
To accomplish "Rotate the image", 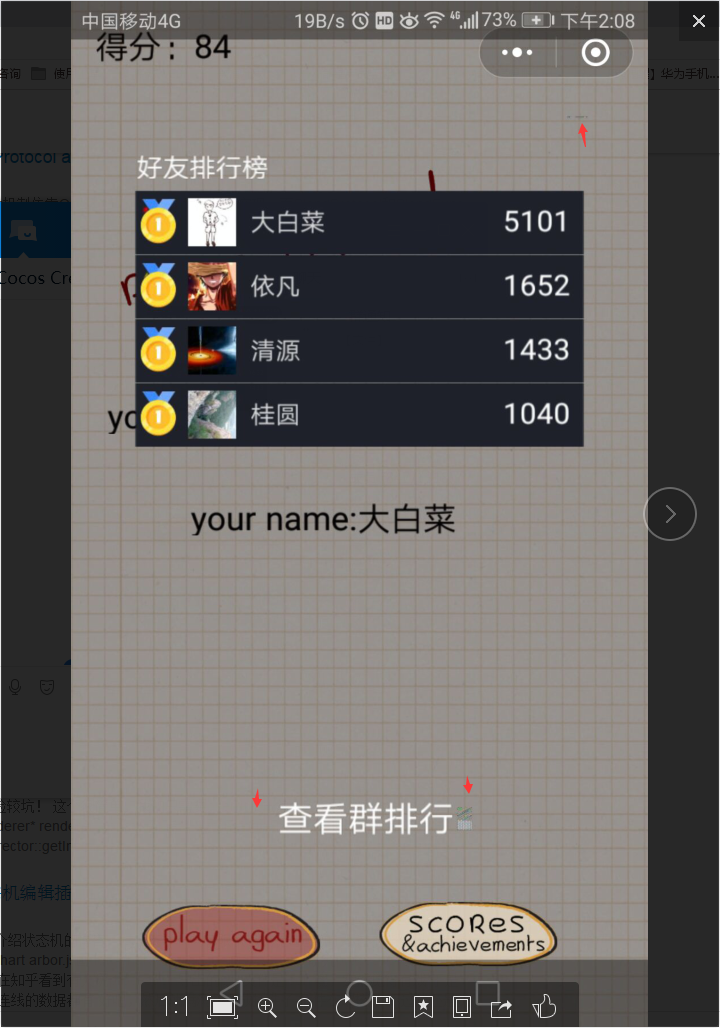I will point(345,1007).
